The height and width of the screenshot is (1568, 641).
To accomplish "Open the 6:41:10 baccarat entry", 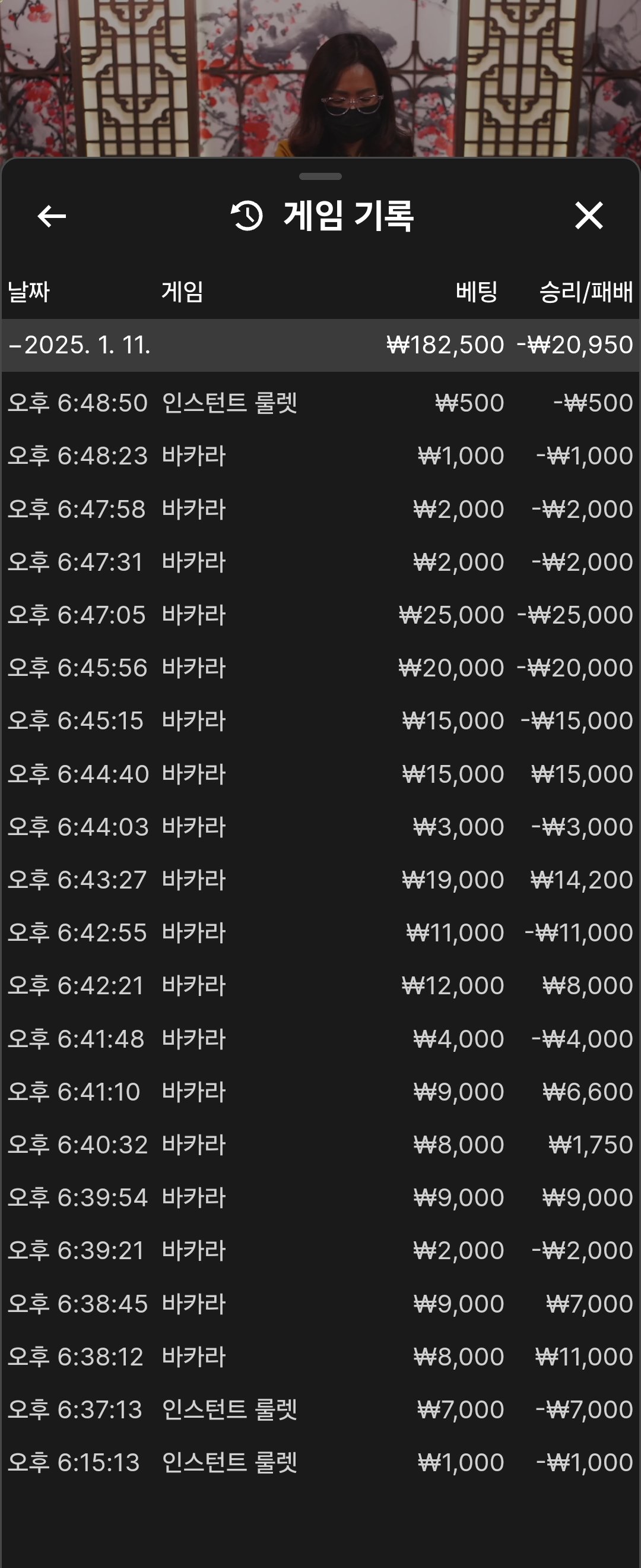I will 320,1092.
